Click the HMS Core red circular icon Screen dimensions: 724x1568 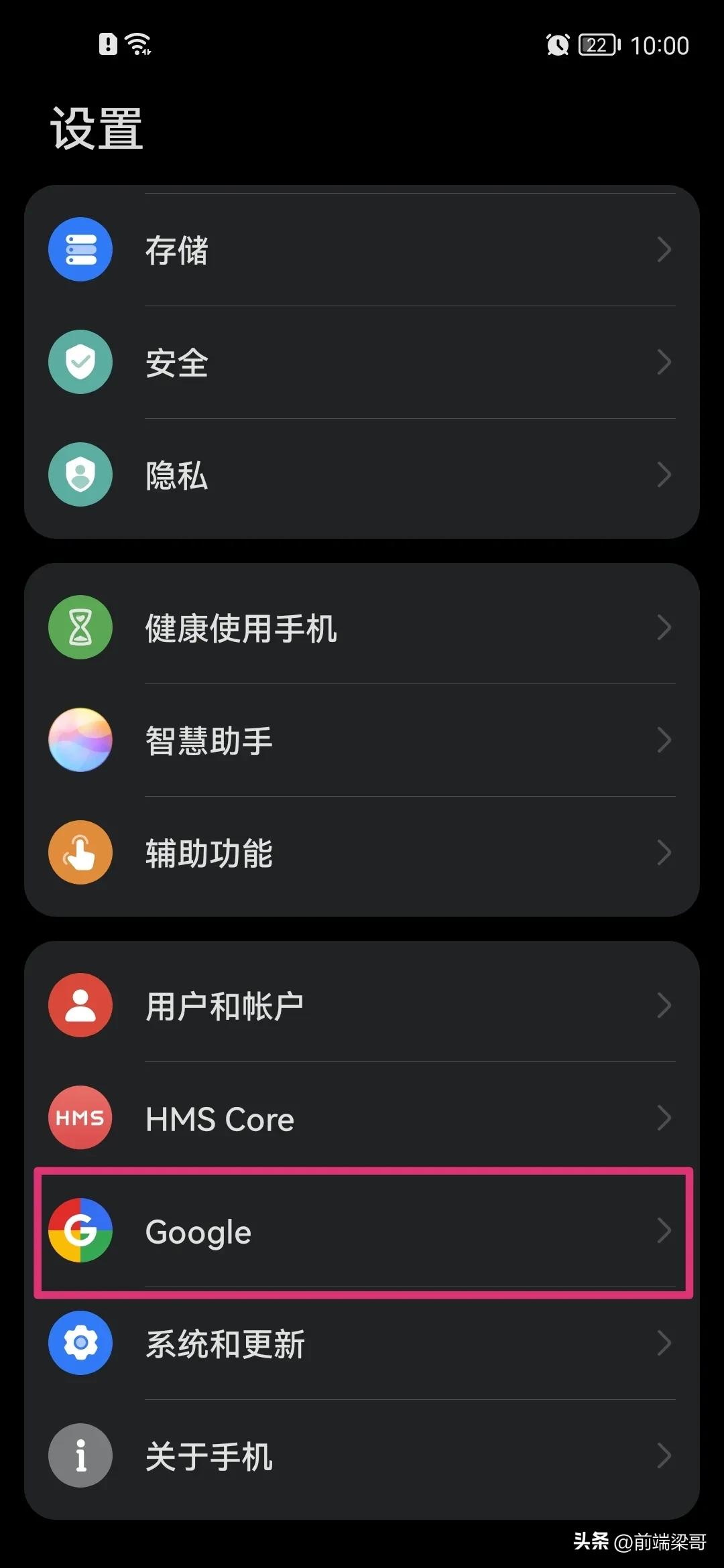80,1117
